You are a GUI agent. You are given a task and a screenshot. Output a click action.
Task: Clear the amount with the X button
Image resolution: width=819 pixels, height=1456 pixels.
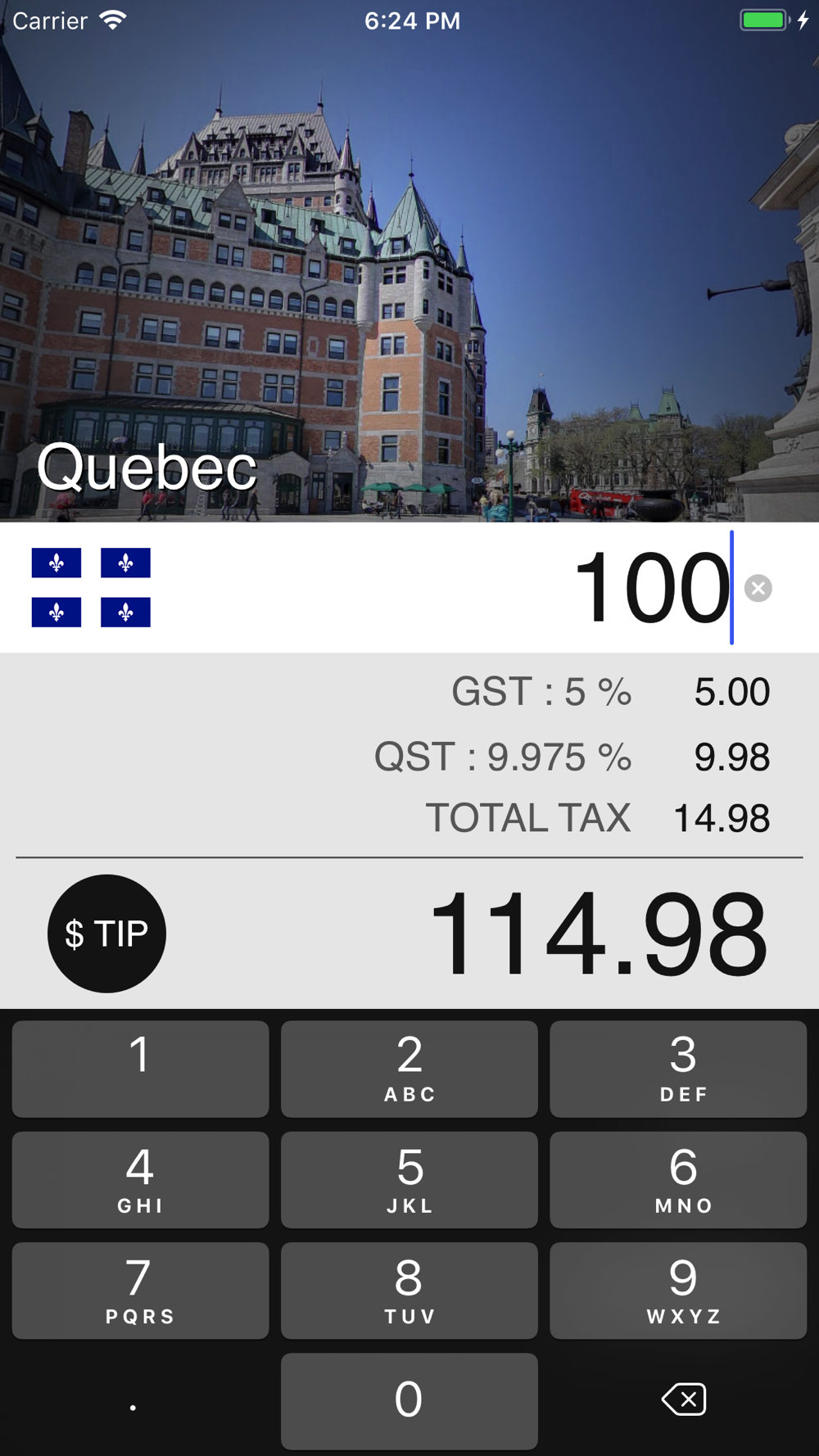pos(758,588)
